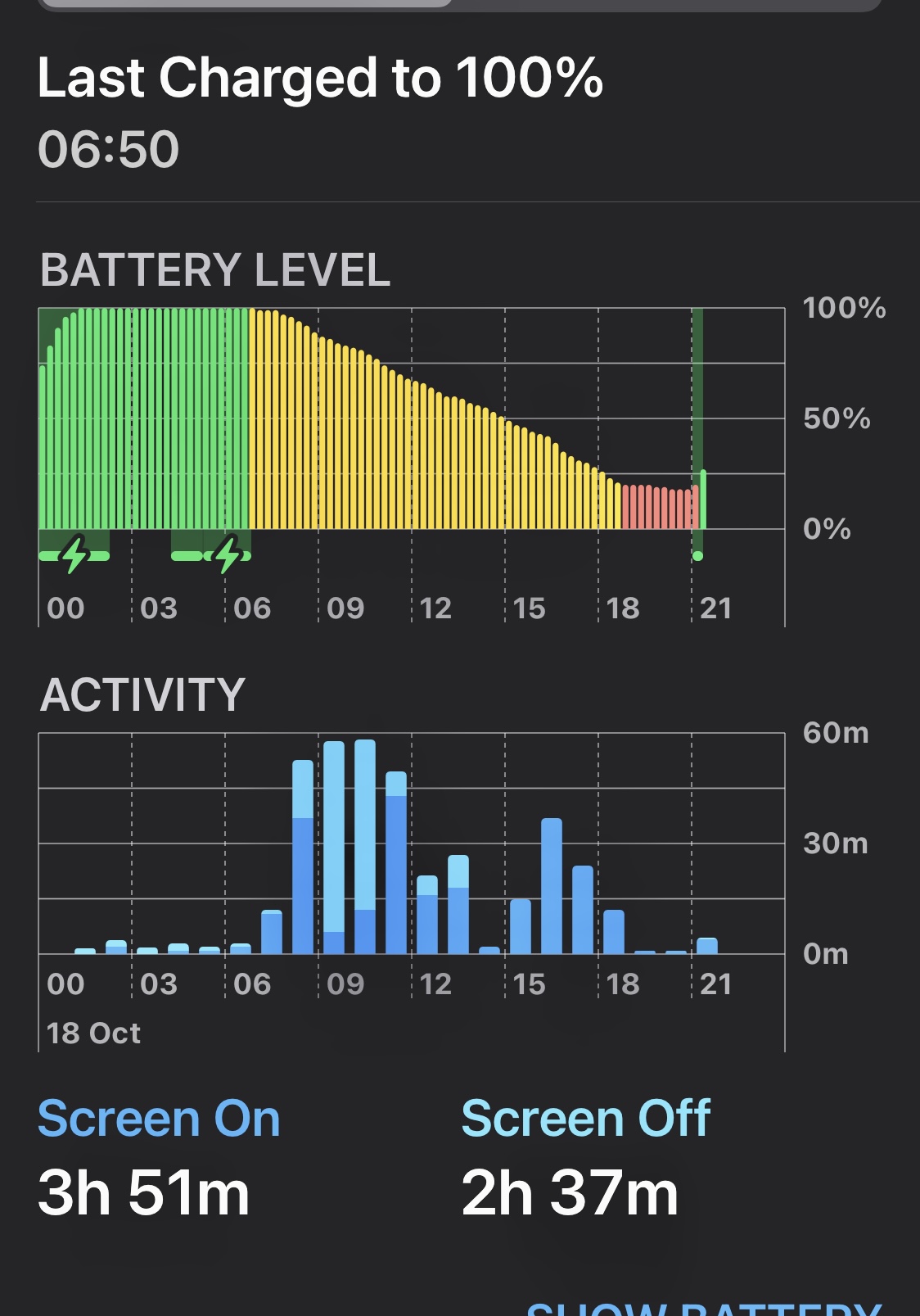Select the tallest bar in the Activity chart

[x=365, y=846]
